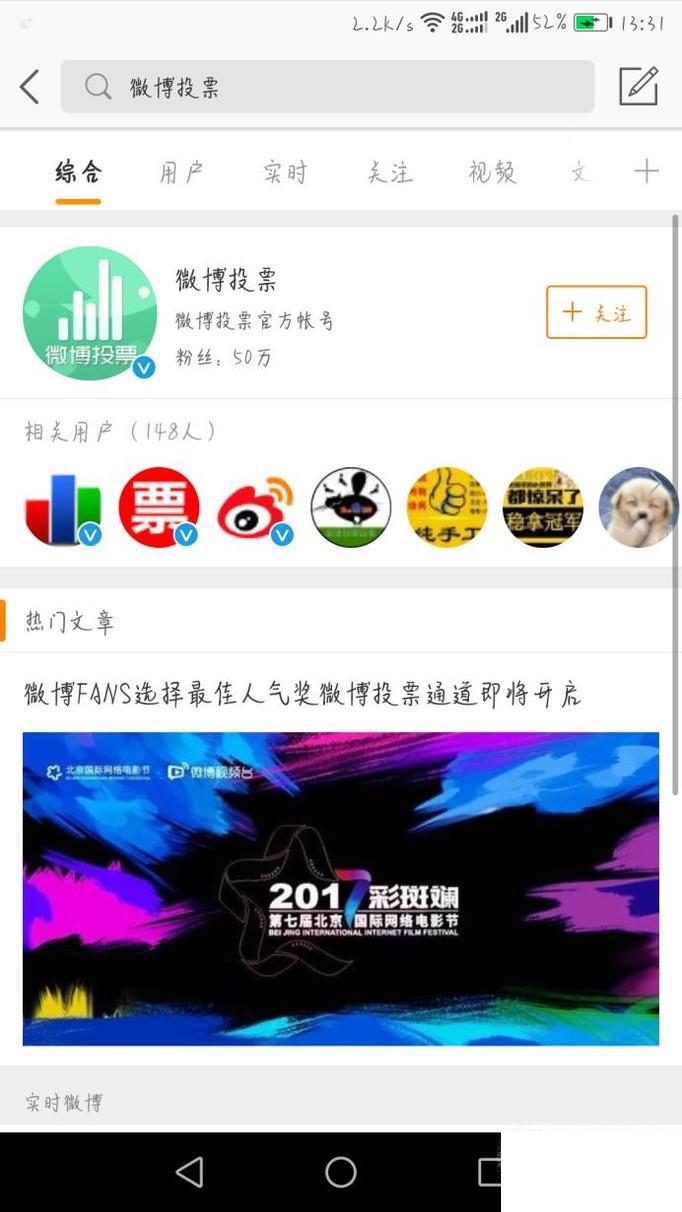Tap the system home button
Viewport: 682px width, 1212px height.
pyautogui.click(x=340, y=1172)
